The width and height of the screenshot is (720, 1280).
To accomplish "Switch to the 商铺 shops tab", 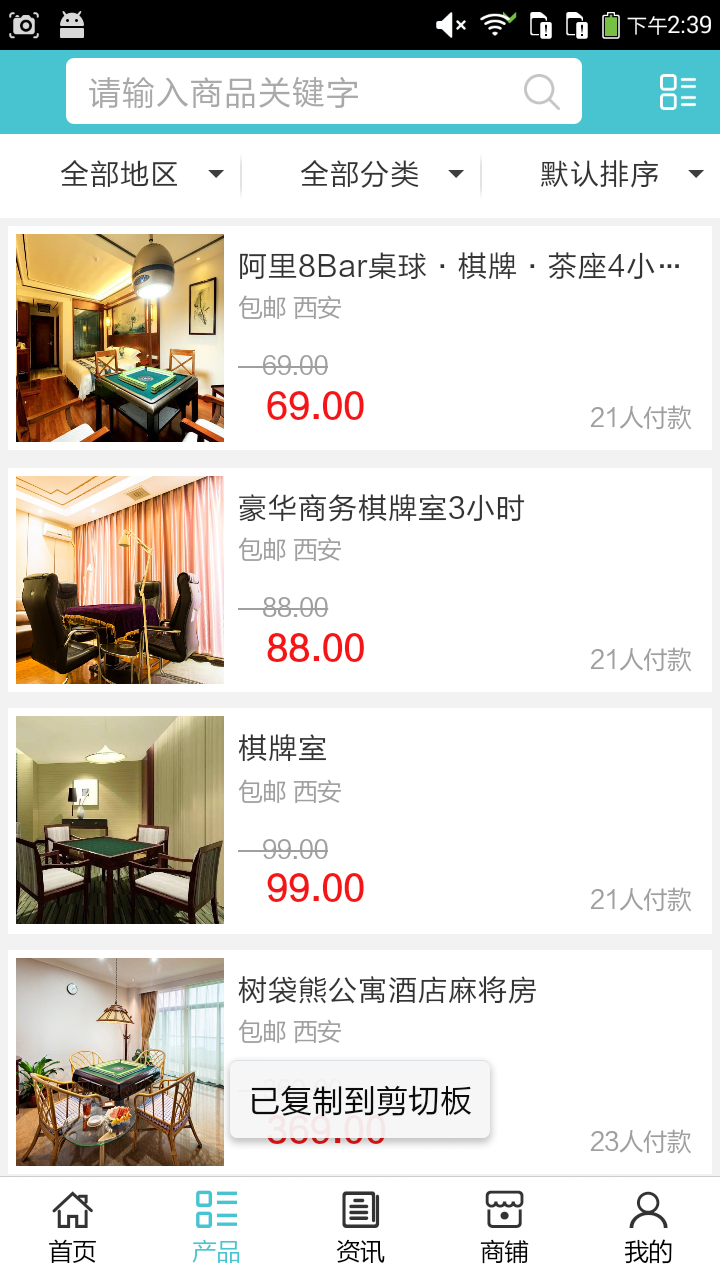I will (x=504, y=1227).
